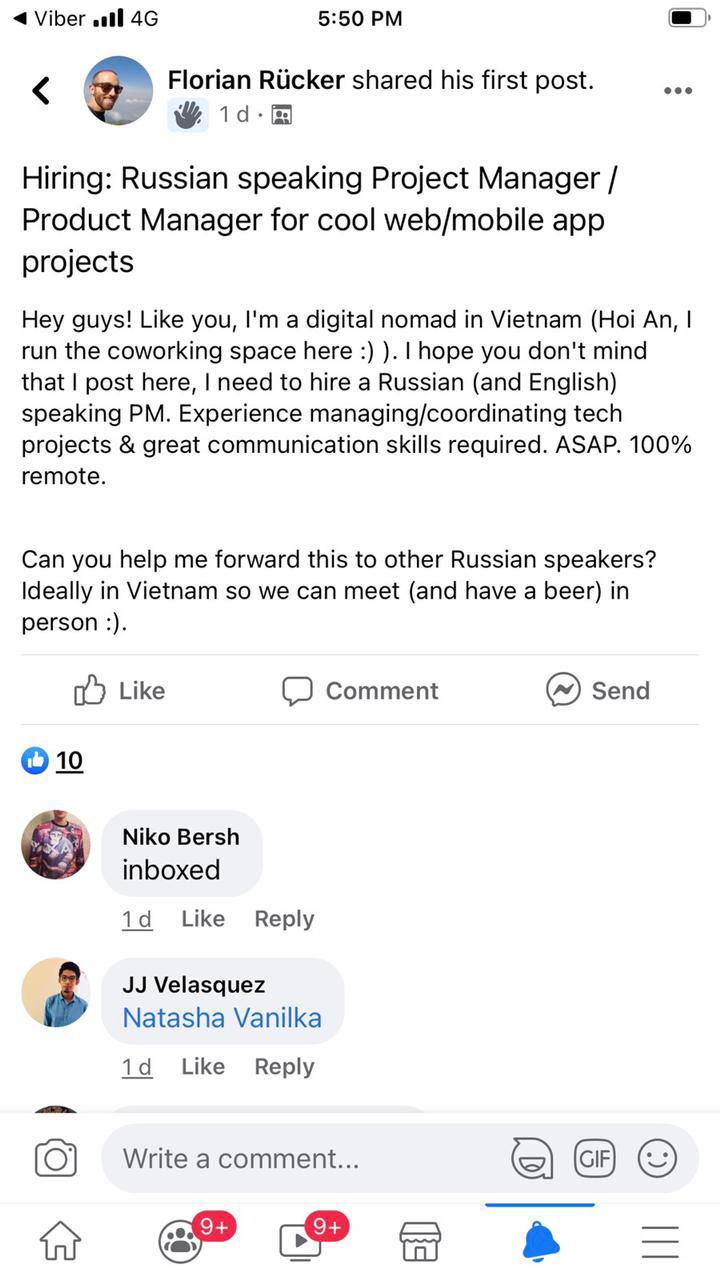
Task: View the 10 people who reacted
Action: pos(68,761)
